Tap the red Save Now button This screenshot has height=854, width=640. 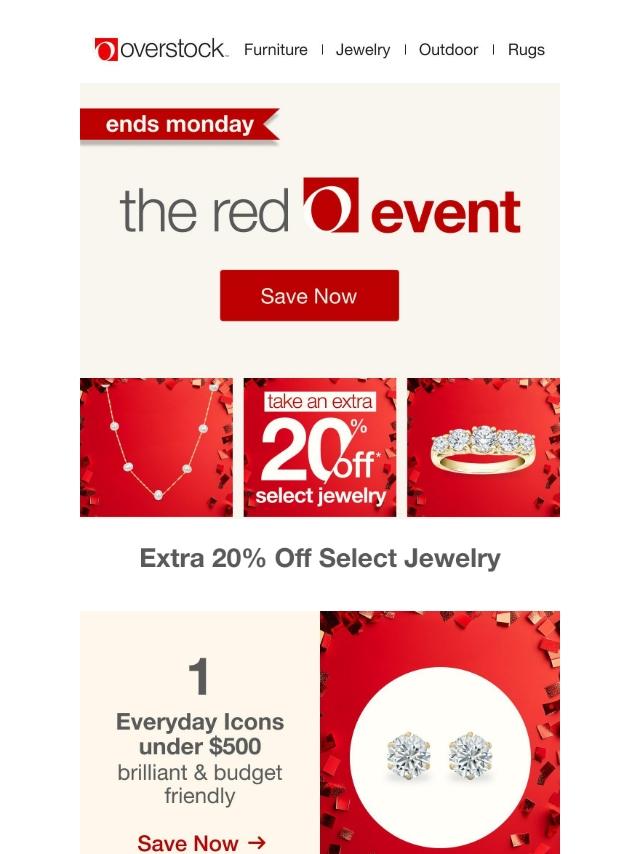(309, 295)
